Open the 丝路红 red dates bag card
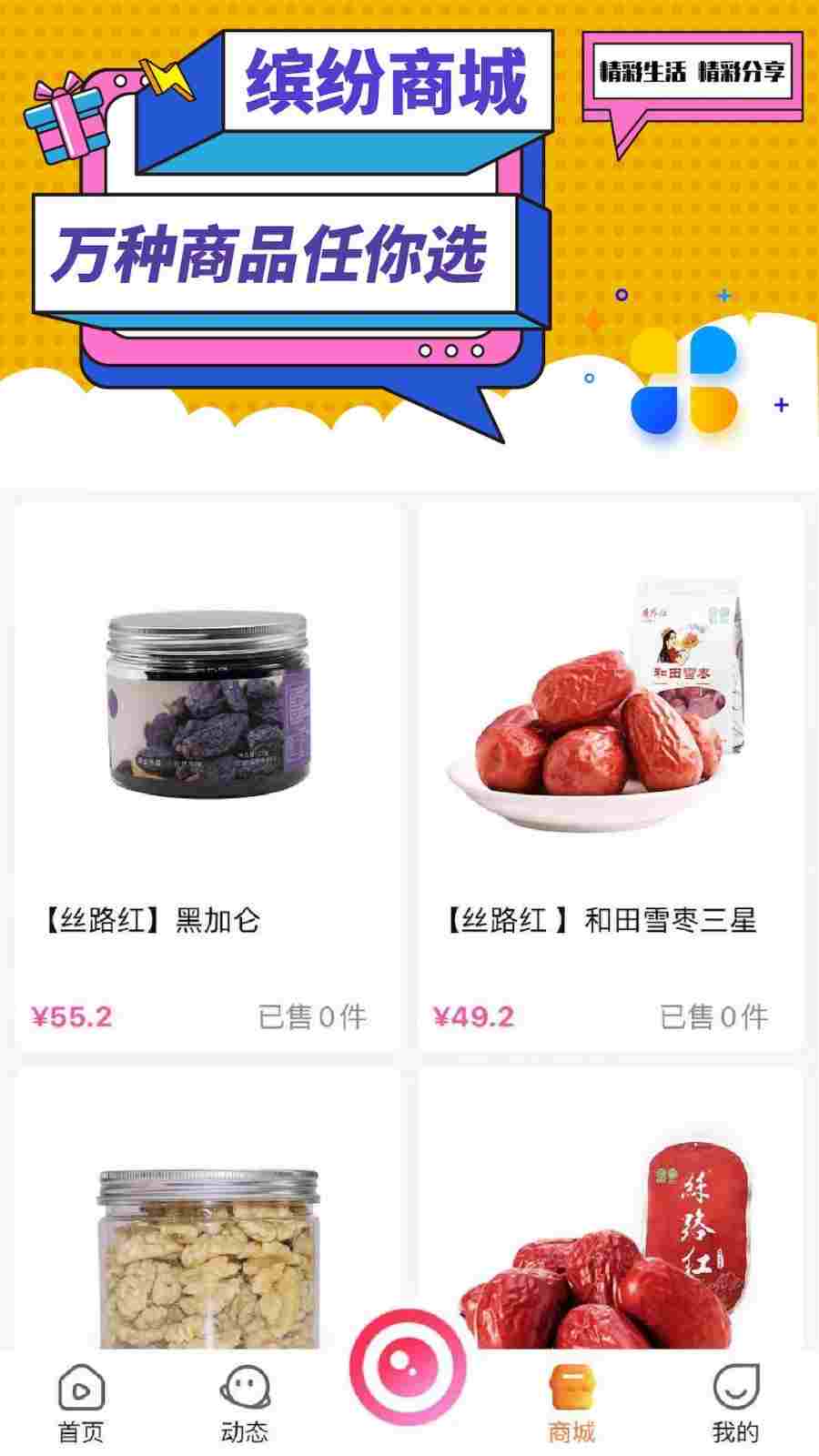This screenshot has width=819, height=1456. point(611,1210)
